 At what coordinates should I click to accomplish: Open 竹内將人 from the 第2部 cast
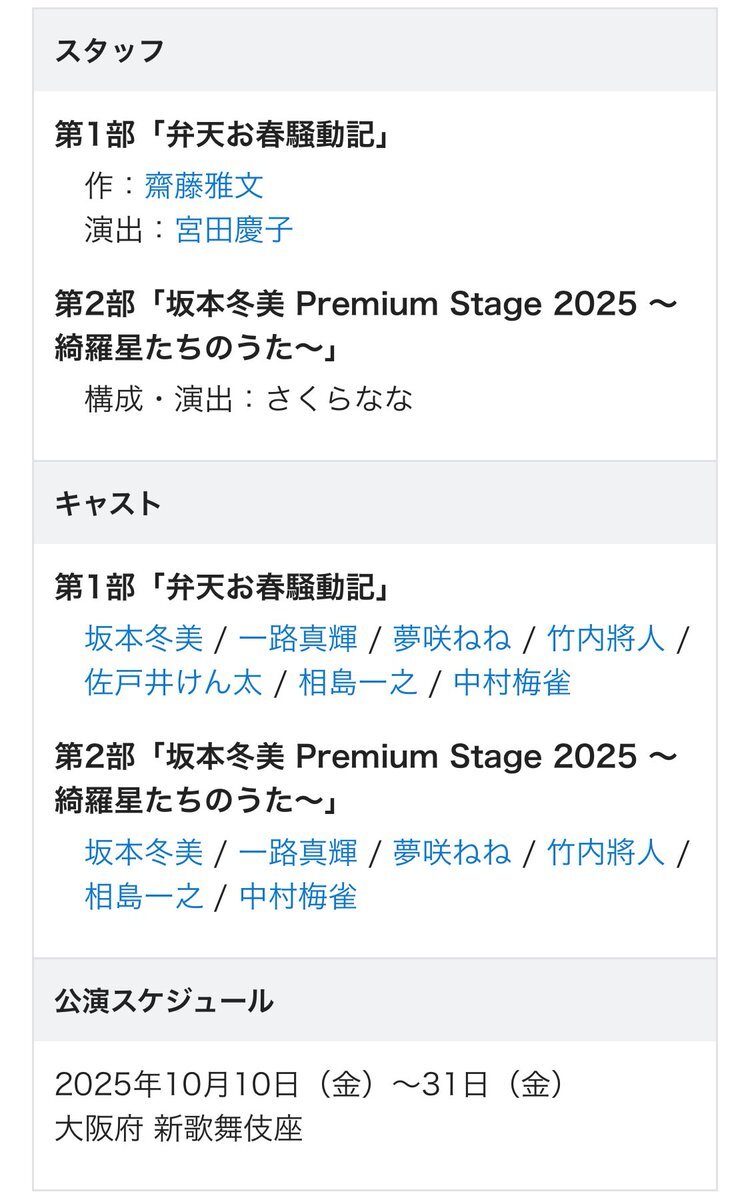(x=606, y=852)
